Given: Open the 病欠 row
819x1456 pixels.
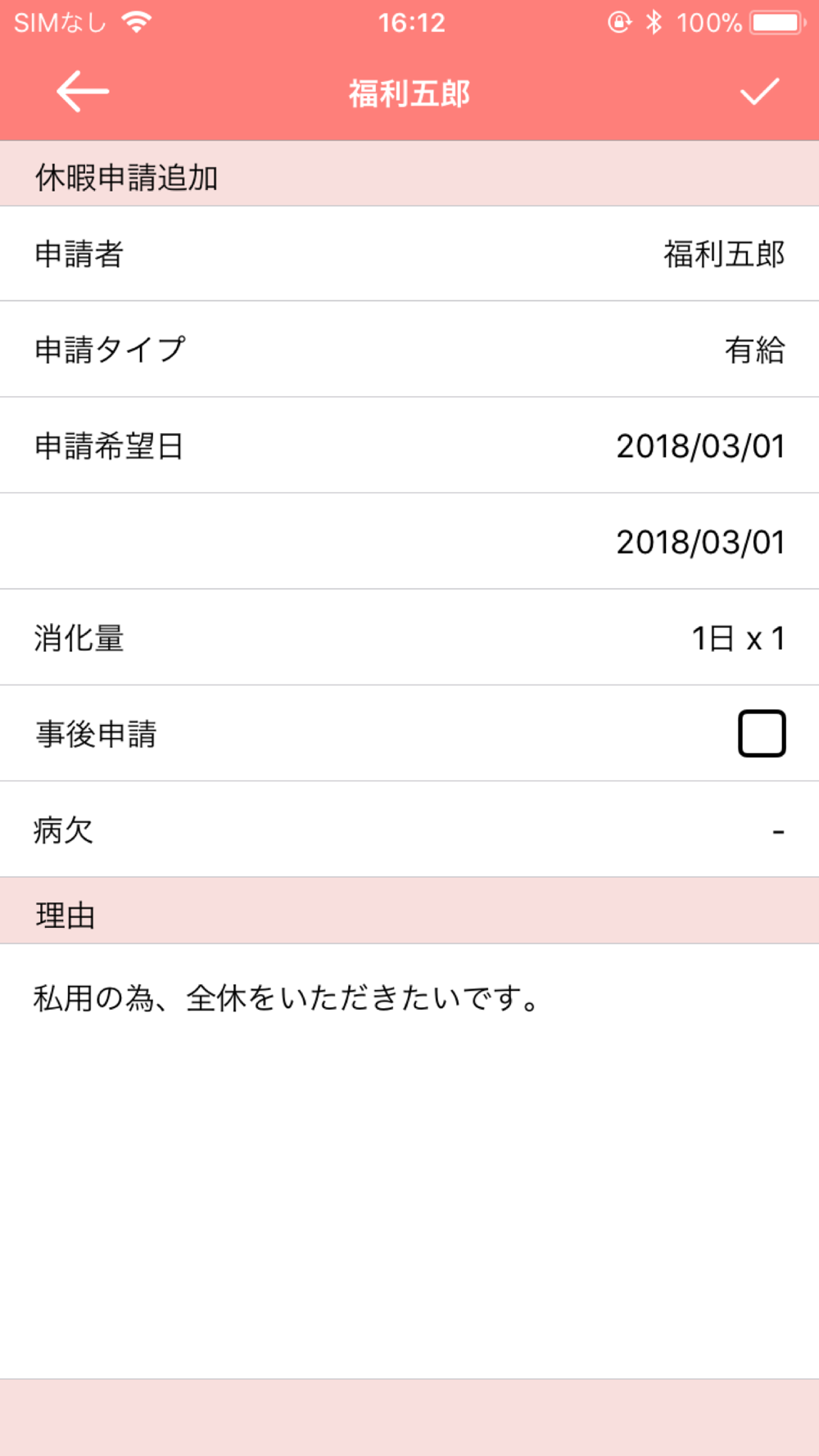Looking at the screenshot, I should [409, 830].
